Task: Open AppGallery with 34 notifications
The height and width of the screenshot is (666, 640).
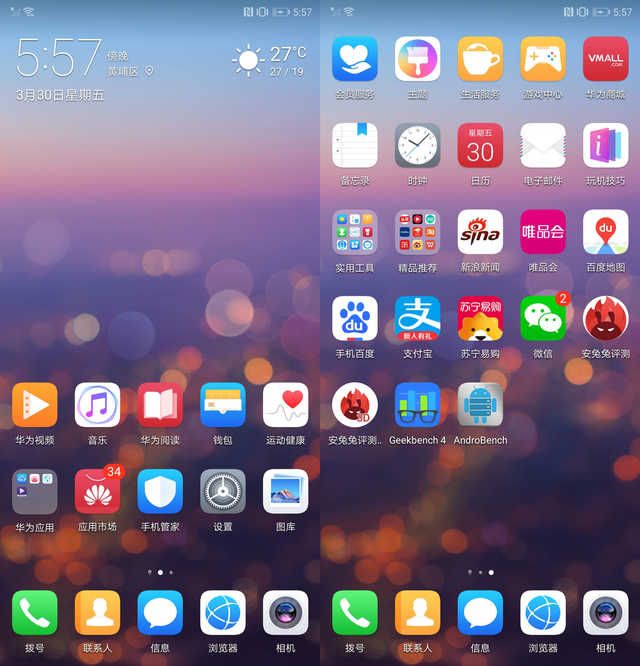Action: pyautogui.click(x=97, y=491)
